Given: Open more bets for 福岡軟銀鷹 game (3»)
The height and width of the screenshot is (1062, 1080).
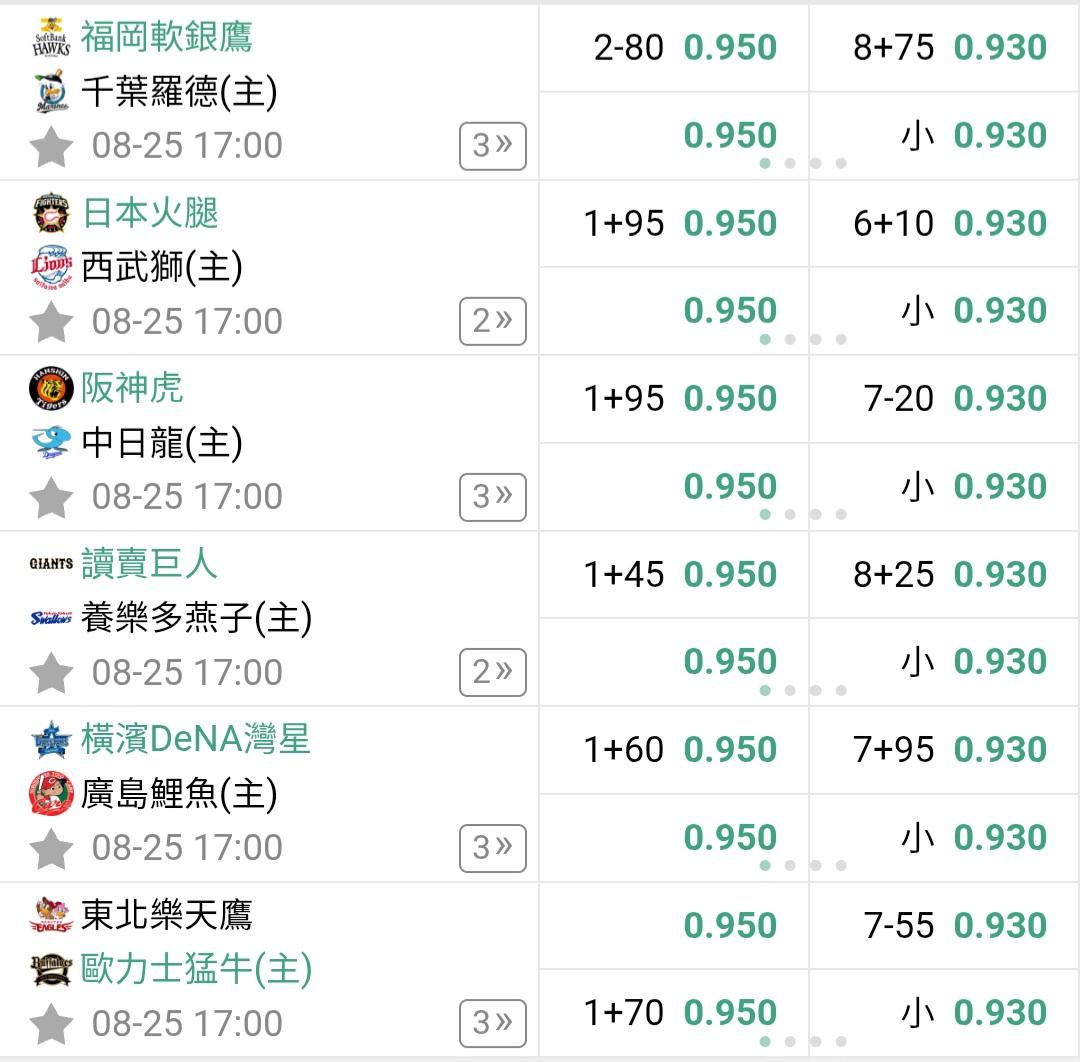Looking at the screenshot, I should [492, 146].
